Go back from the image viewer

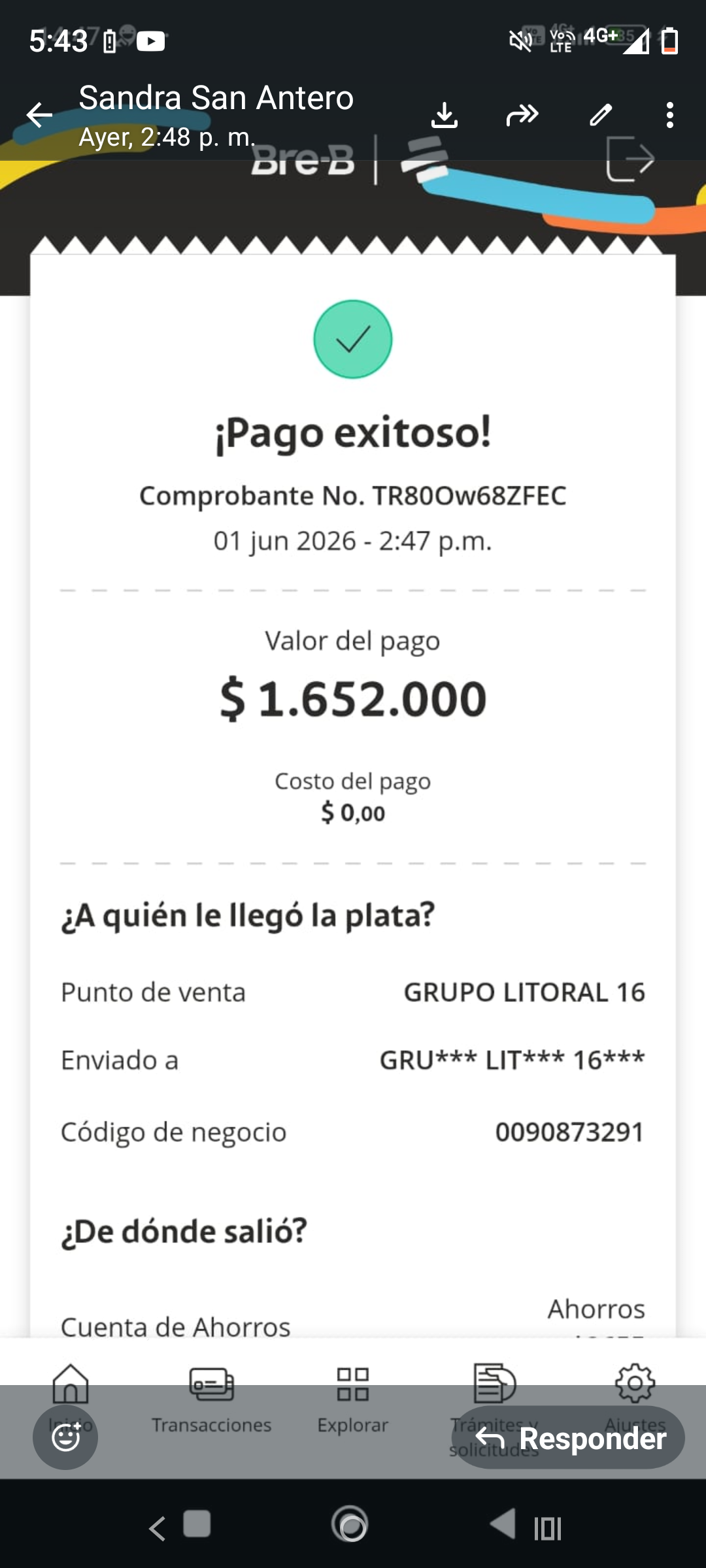[x=39, y=115]
